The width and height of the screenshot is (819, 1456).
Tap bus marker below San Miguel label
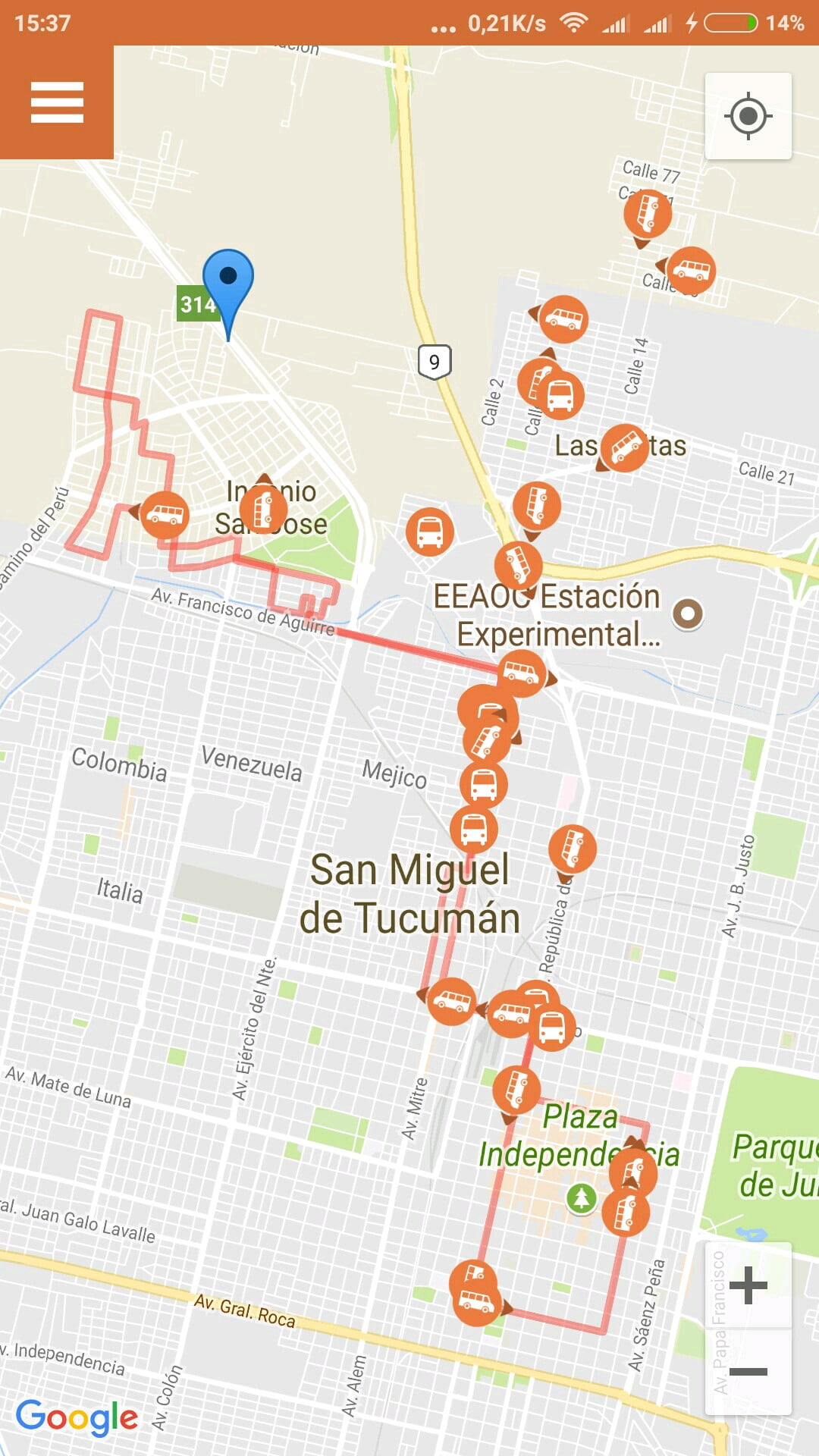pos(452,1001)
